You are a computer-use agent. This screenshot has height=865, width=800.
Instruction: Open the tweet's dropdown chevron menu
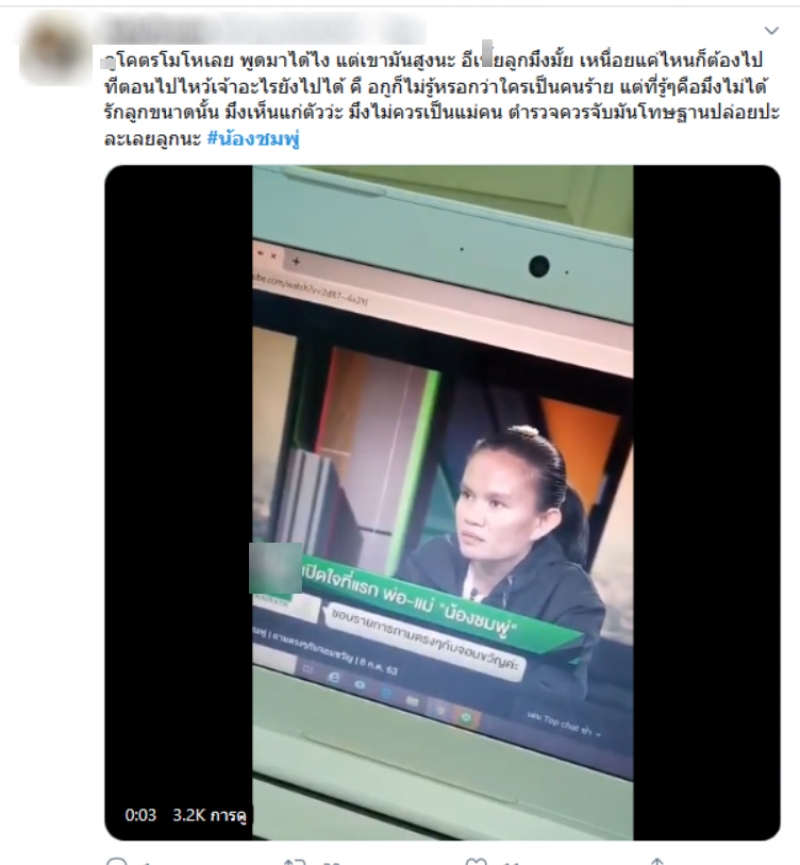[x=770, y=31]
